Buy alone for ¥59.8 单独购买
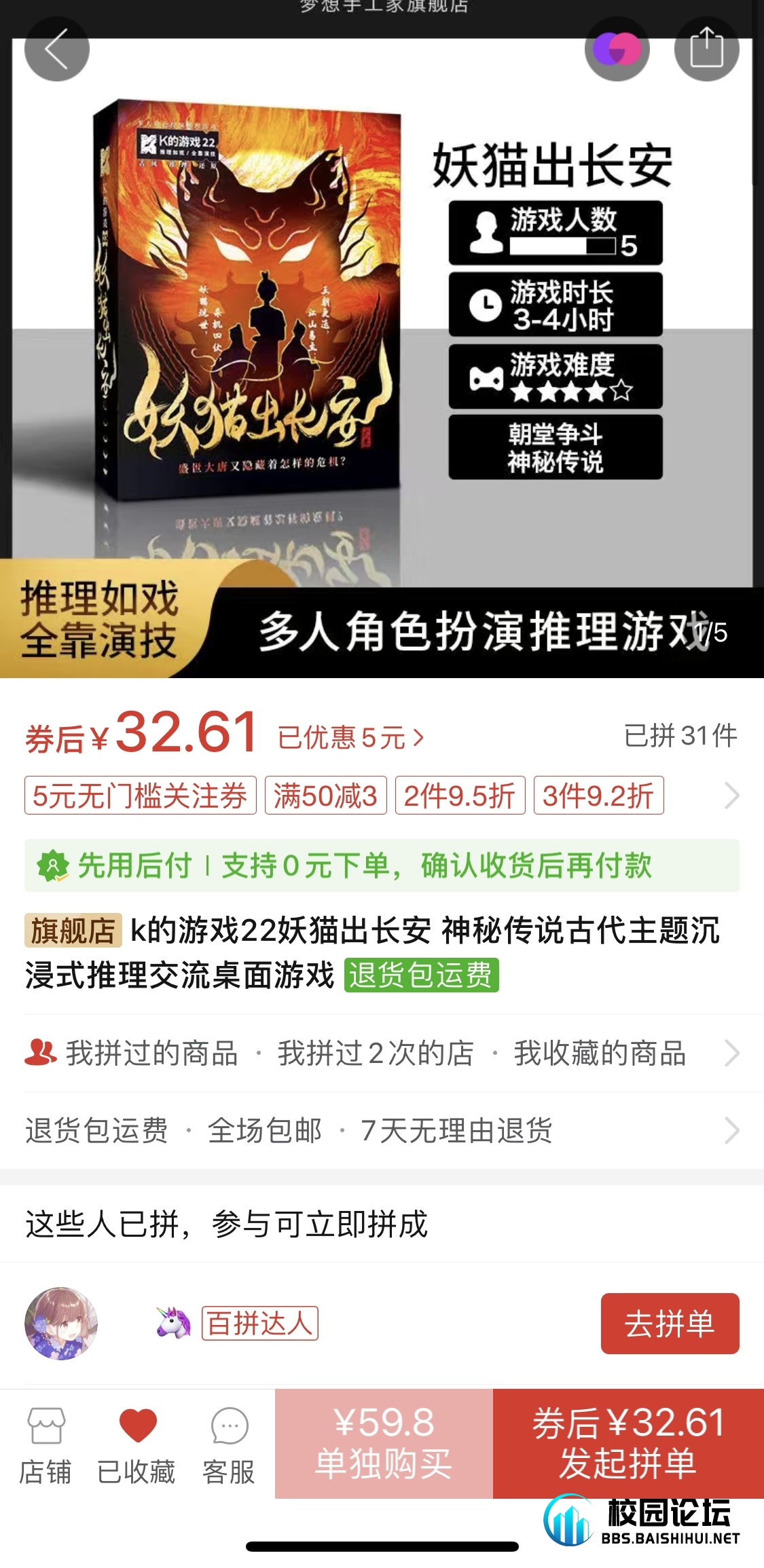 click(384, 1444)
